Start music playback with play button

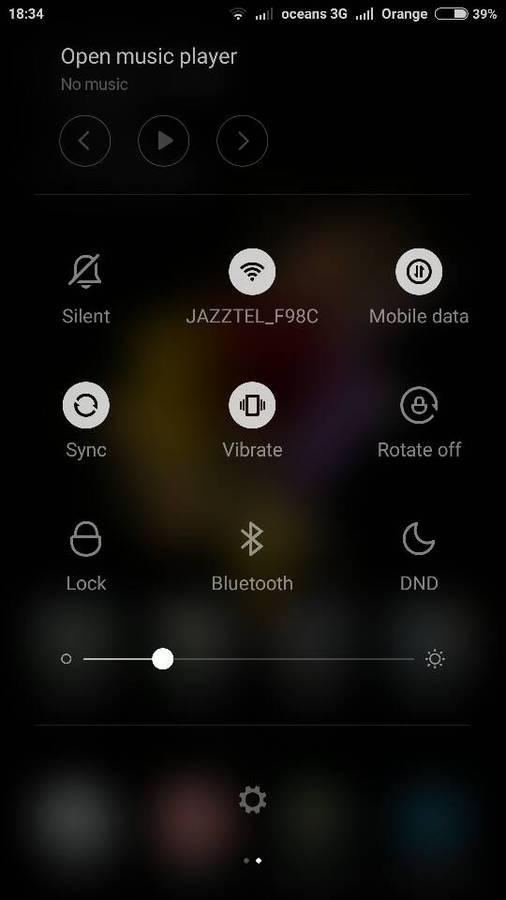pos(164,141)
